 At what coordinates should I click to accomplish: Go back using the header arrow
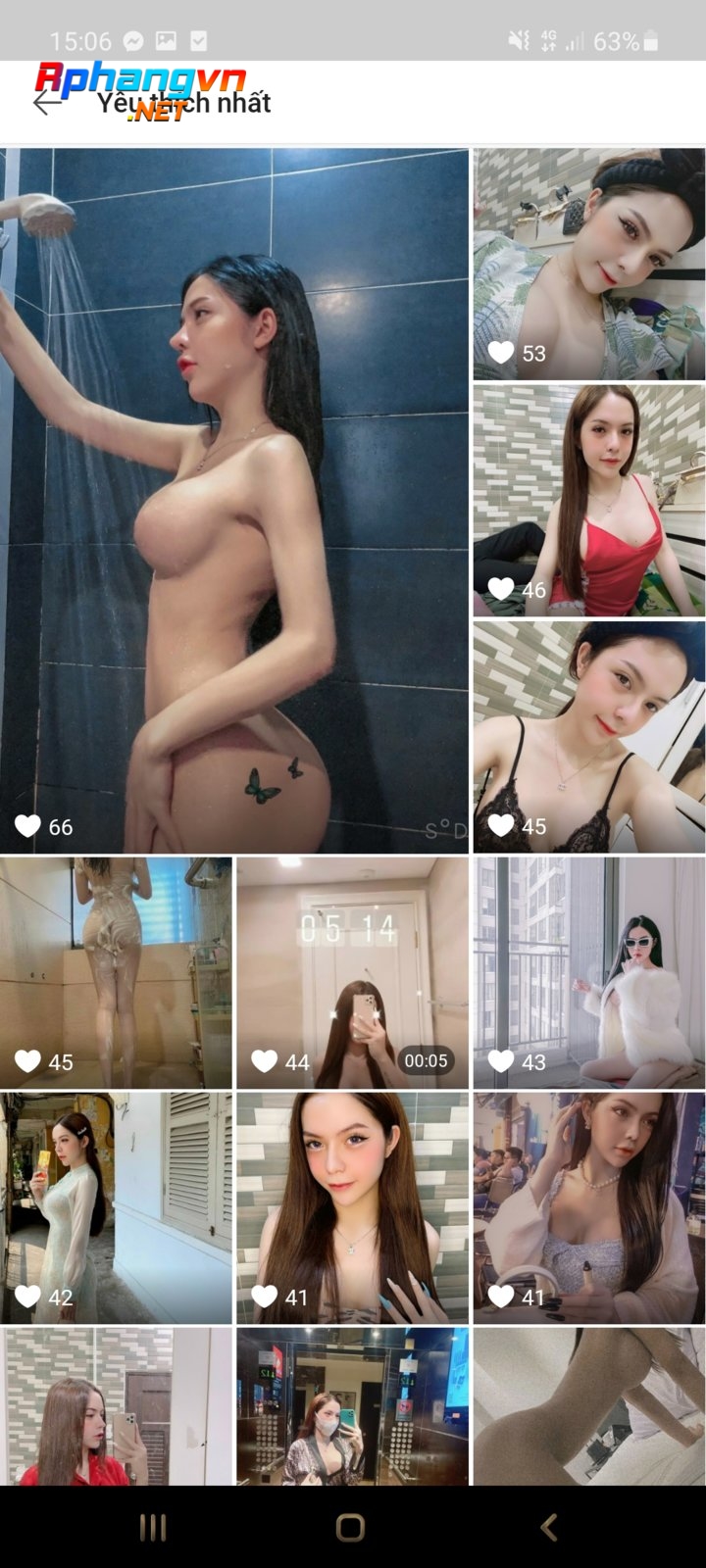pos(46,102)
